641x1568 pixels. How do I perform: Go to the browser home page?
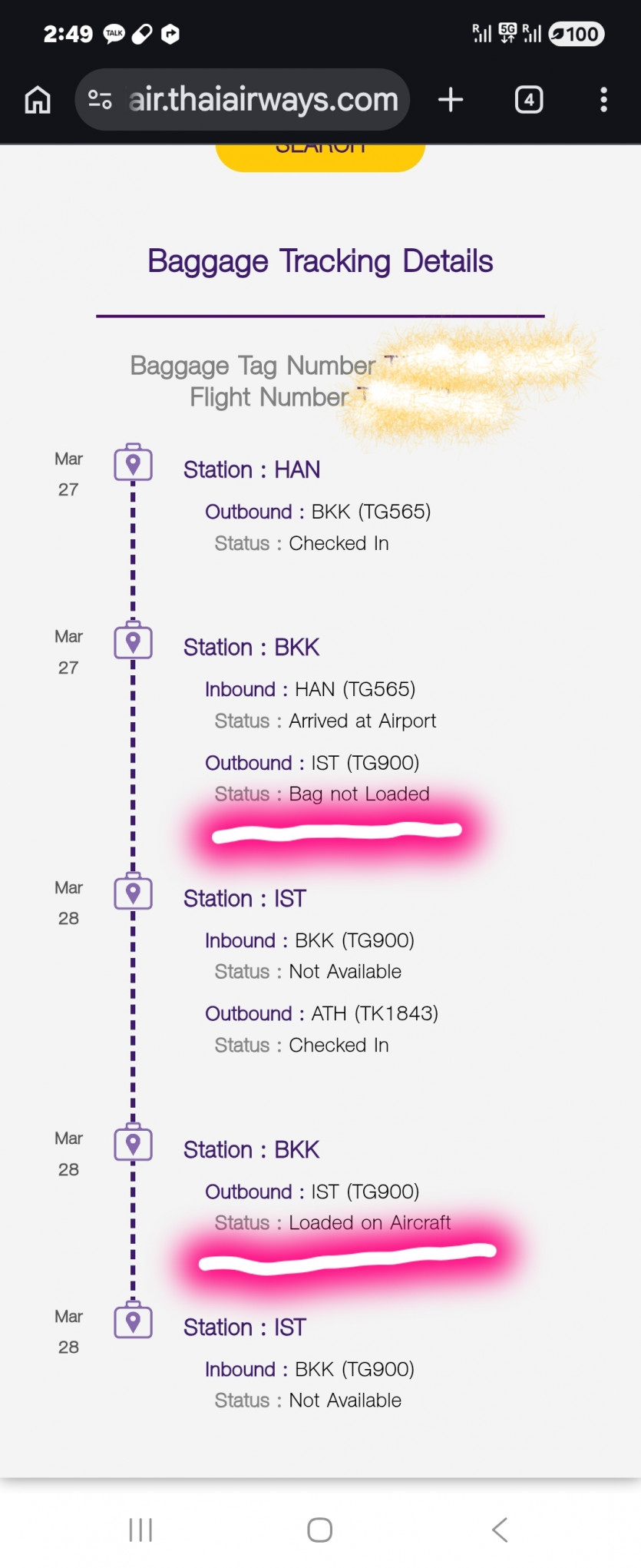(38, 100)
